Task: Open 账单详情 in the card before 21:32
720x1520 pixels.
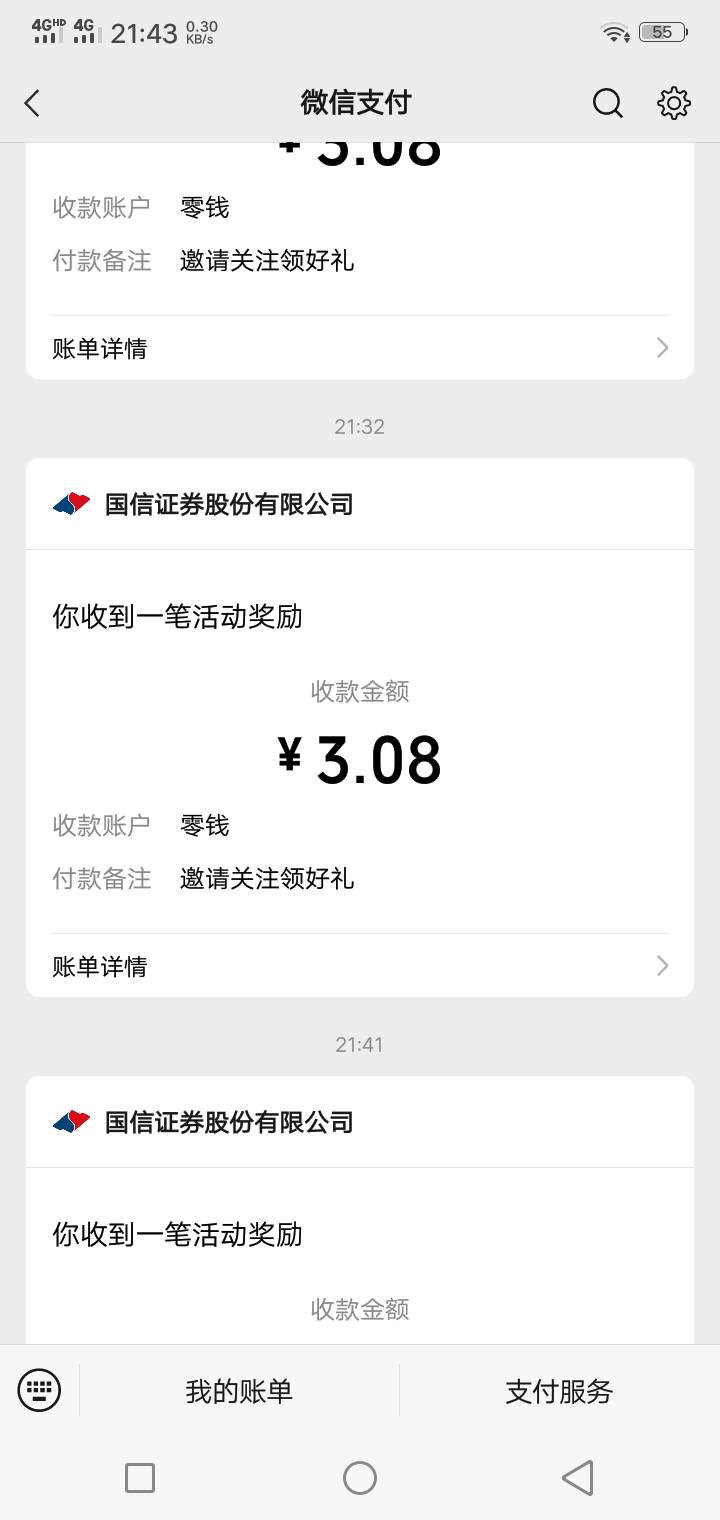Action: tap(359, 348)
